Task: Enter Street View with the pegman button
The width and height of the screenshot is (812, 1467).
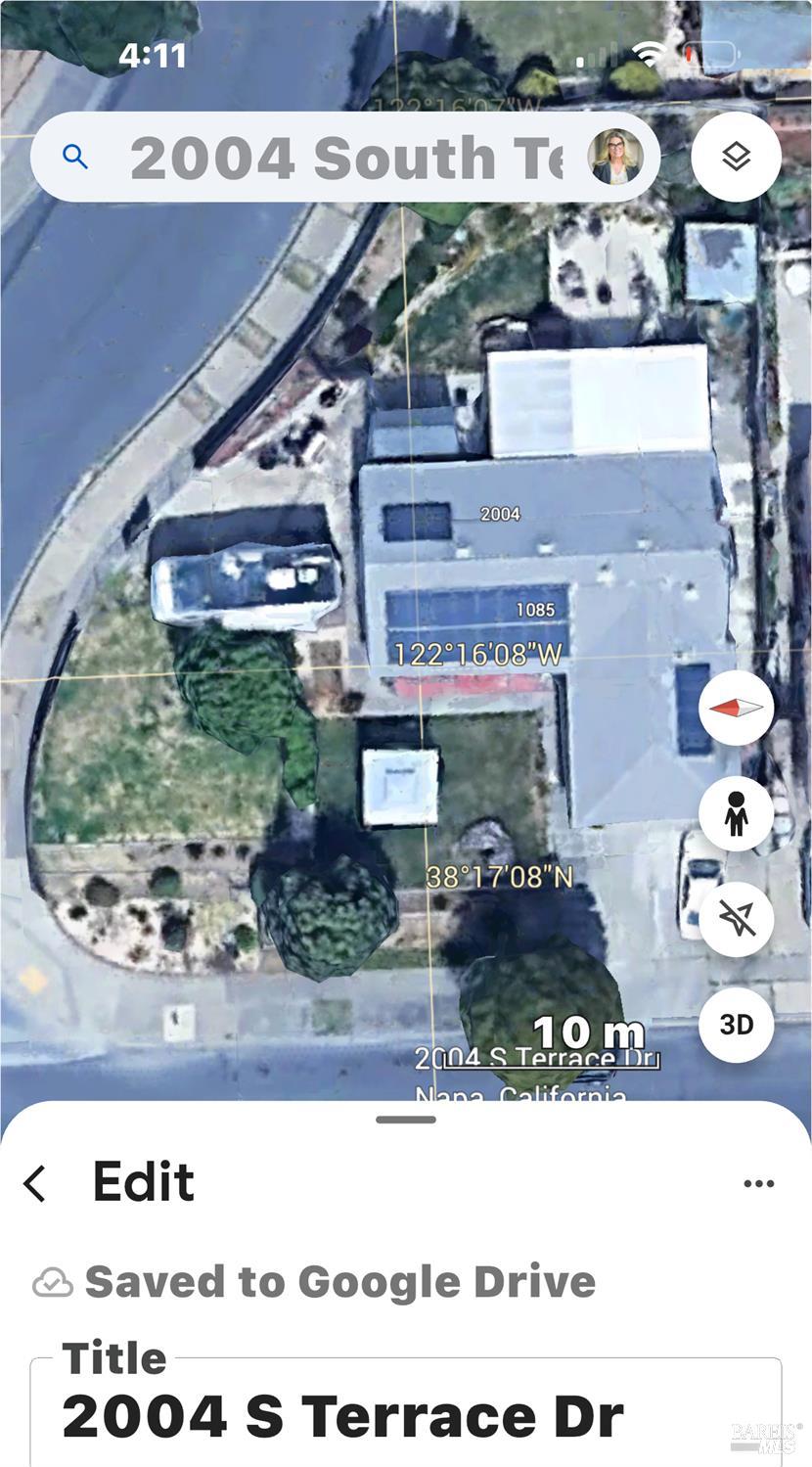Action: (736, 814)
